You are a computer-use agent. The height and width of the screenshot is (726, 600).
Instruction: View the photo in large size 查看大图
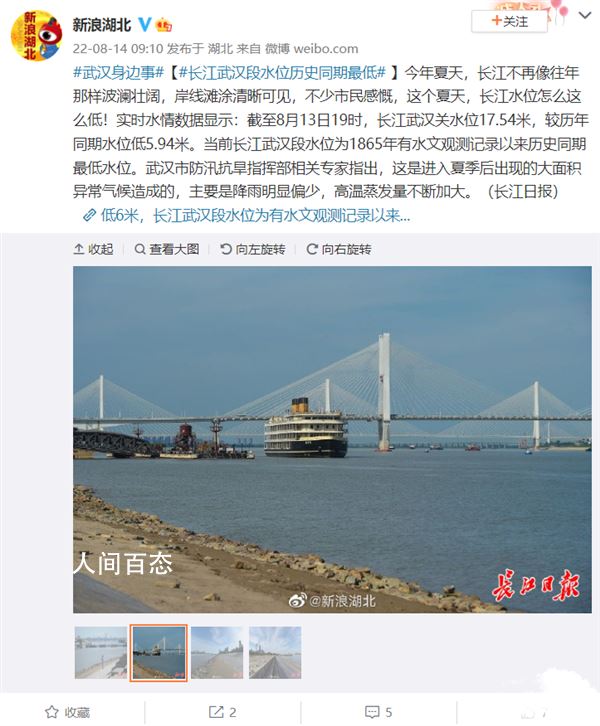point(168,249)
